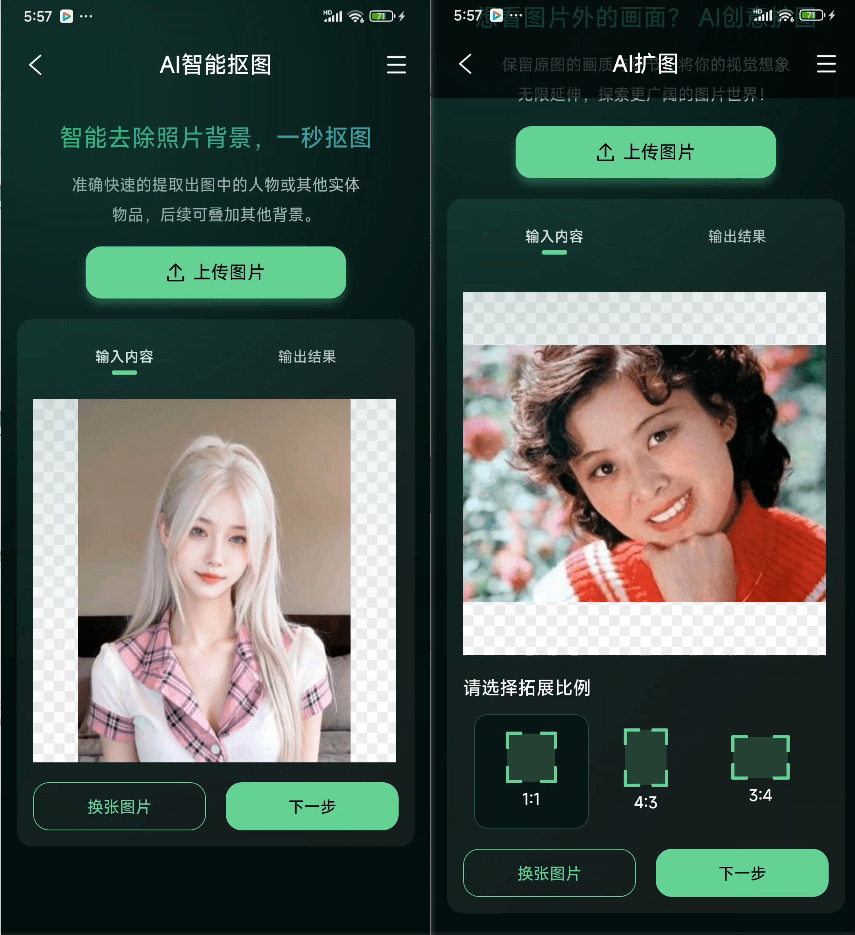Choose the 1:1 expansion ratio
Screen dimensions: 855x935
pyautogui.click(x=531, y=770)
